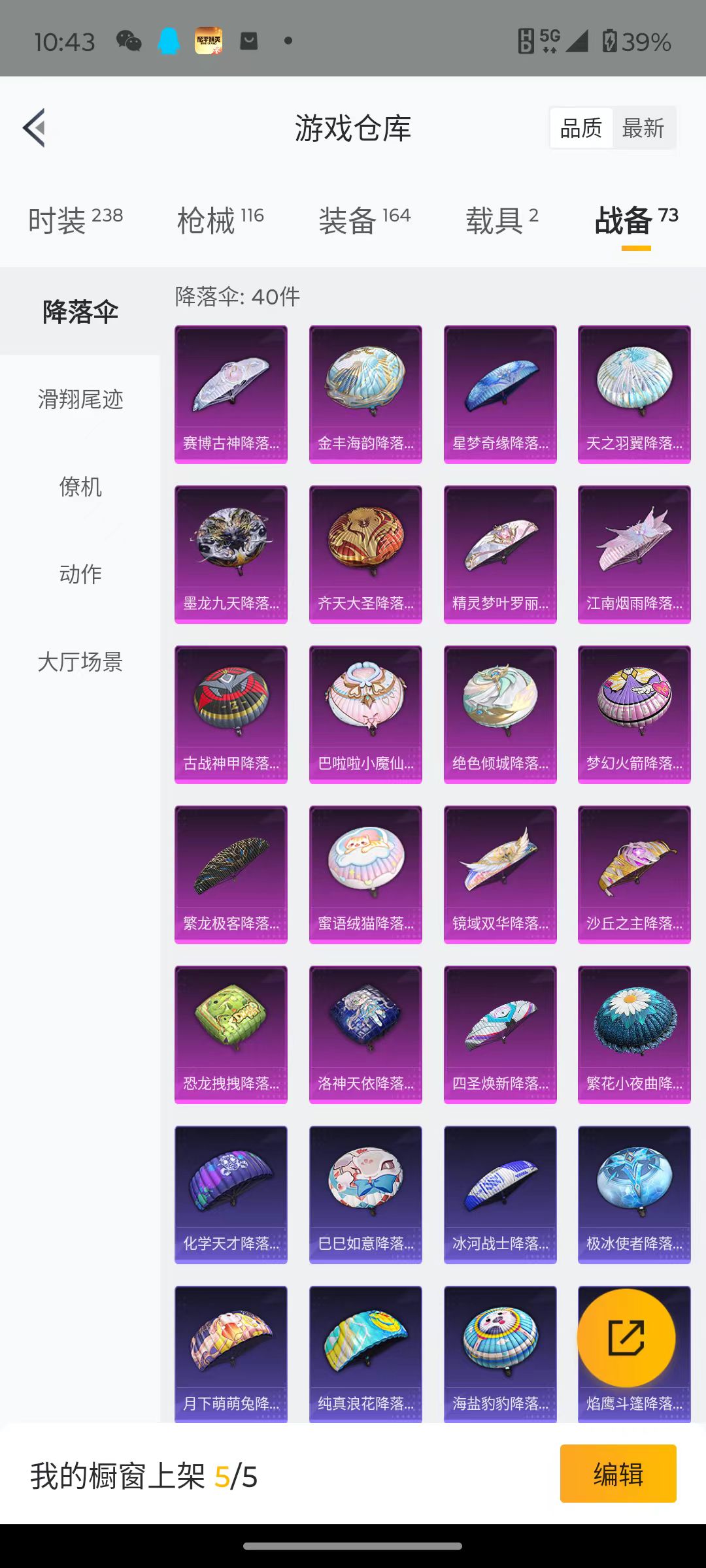Image resolution: width=706 pixels, height=1568 pixels.
Task: Open the 洛神天依 parachute item
Action: click(x=365, y=1034)
